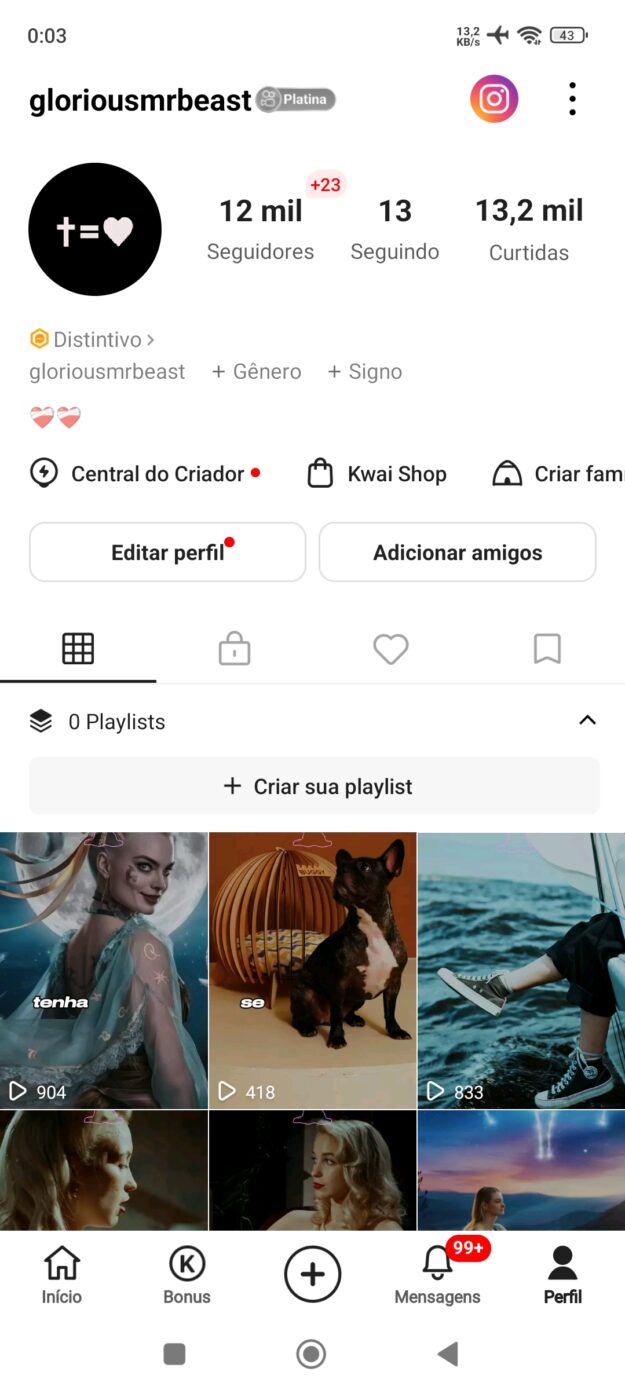The width and height of the screenshot is (625, 1390).
Task: Tap the system back button
Action: [448, 1354]
